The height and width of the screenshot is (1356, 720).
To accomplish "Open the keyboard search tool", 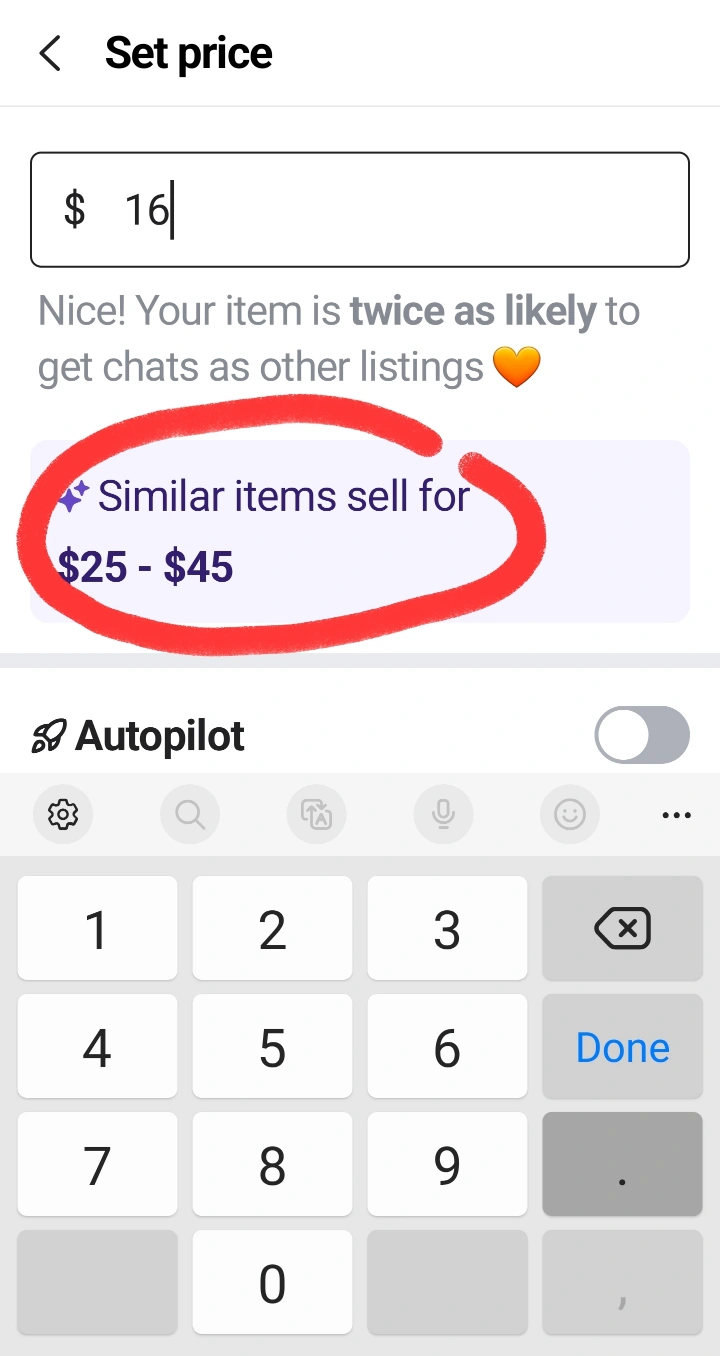I will tap(190, 815).
